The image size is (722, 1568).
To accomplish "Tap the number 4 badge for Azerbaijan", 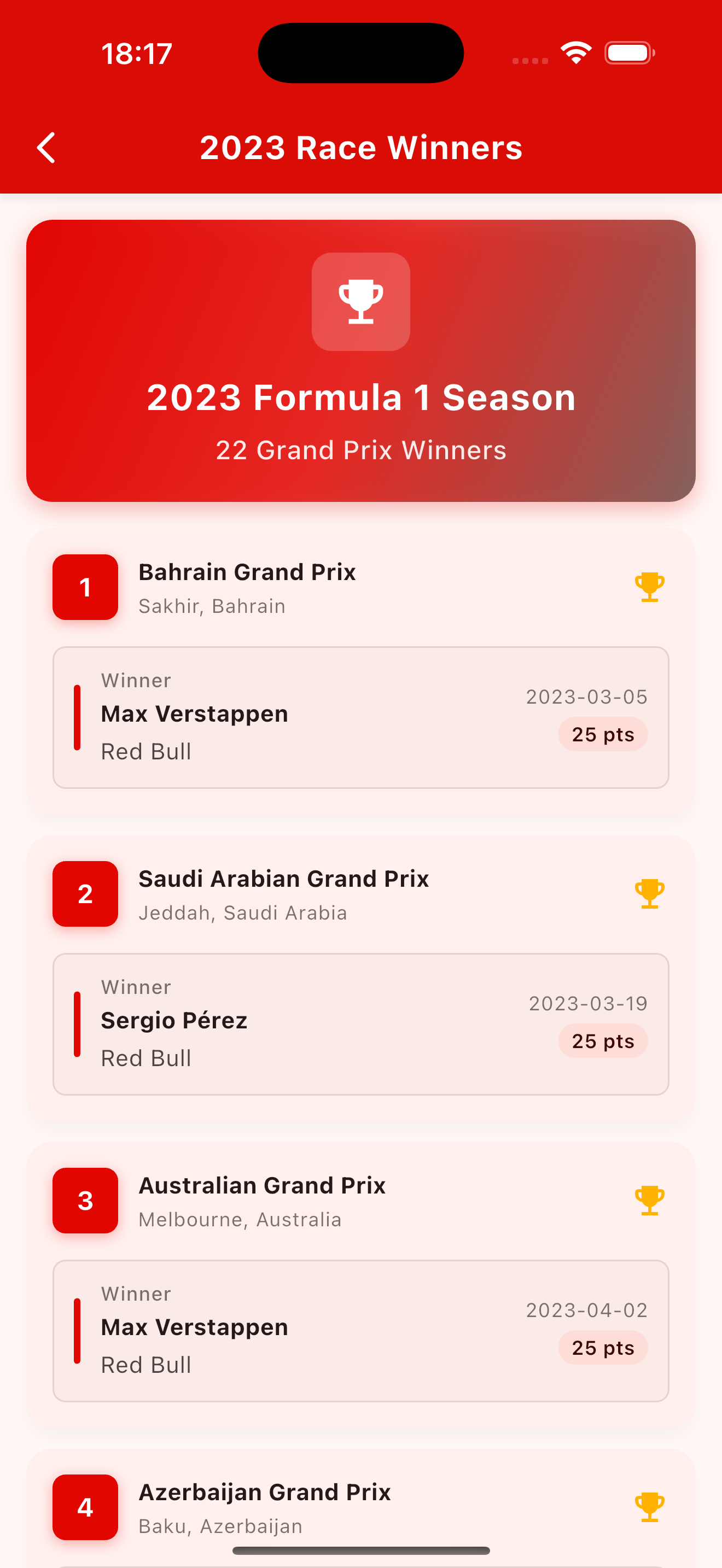I will click(x=85, y=1508).
